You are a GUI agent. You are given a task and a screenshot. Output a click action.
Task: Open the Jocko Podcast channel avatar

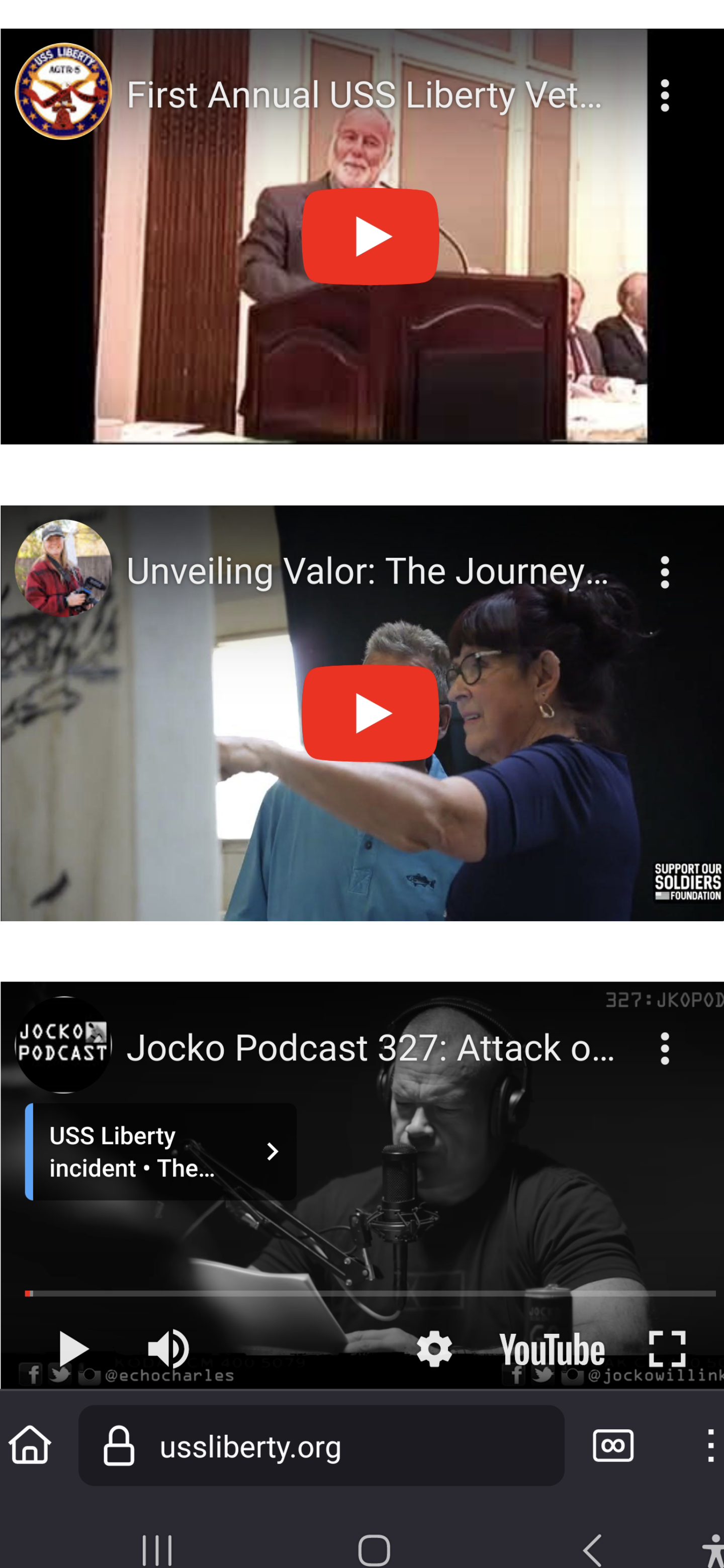click(x=63, y=1044)
